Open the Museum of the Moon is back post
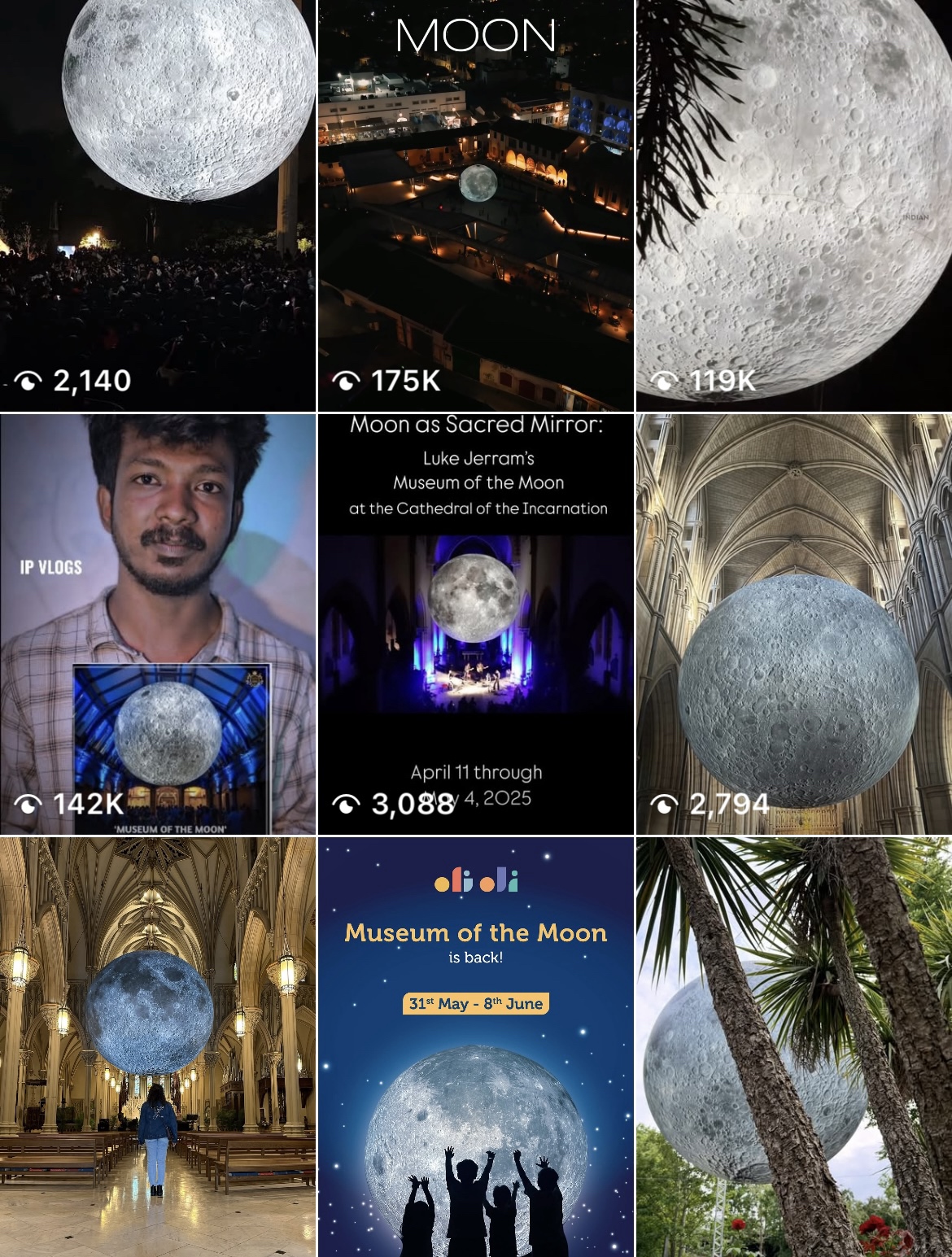This screenshot has width=952, height=1257. click(476, 1047)
